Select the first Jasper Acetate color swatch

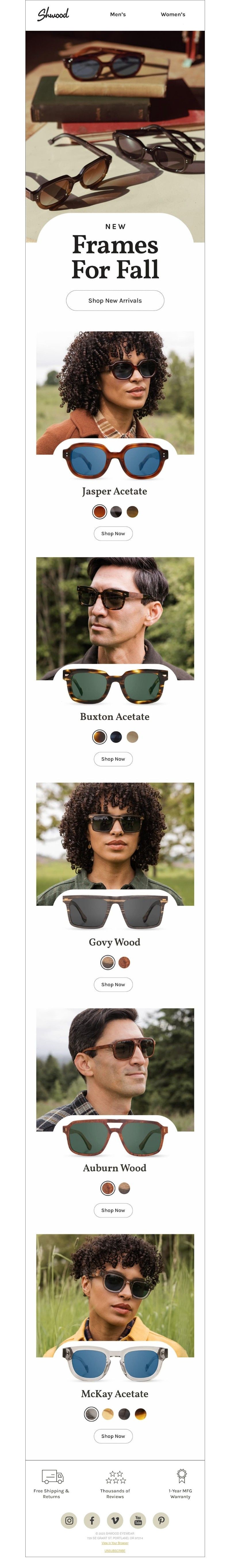pos(99,512)
